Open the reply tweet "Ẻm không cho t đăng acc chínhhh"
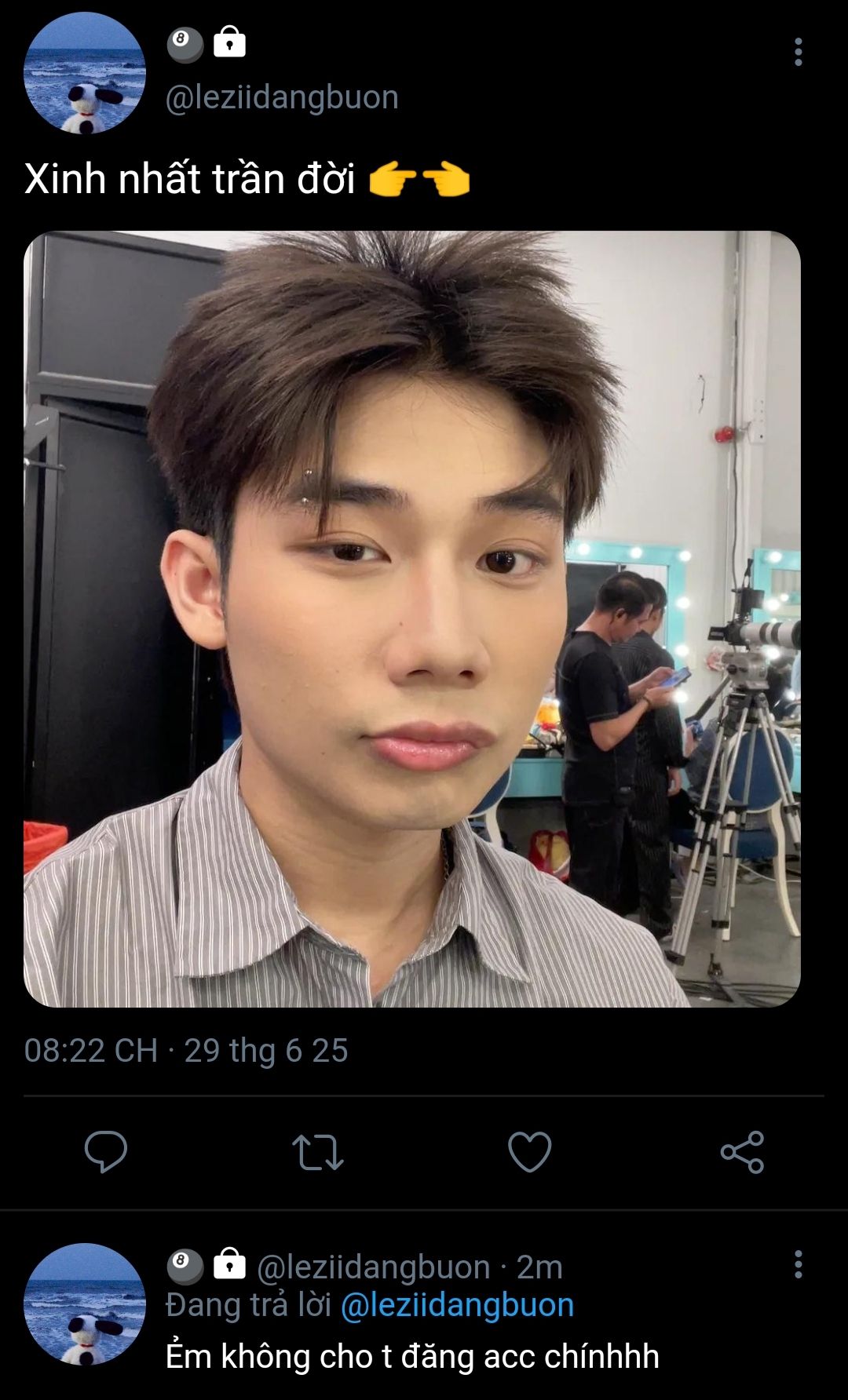848x1400 pixels. click(x=412, y=1356)
